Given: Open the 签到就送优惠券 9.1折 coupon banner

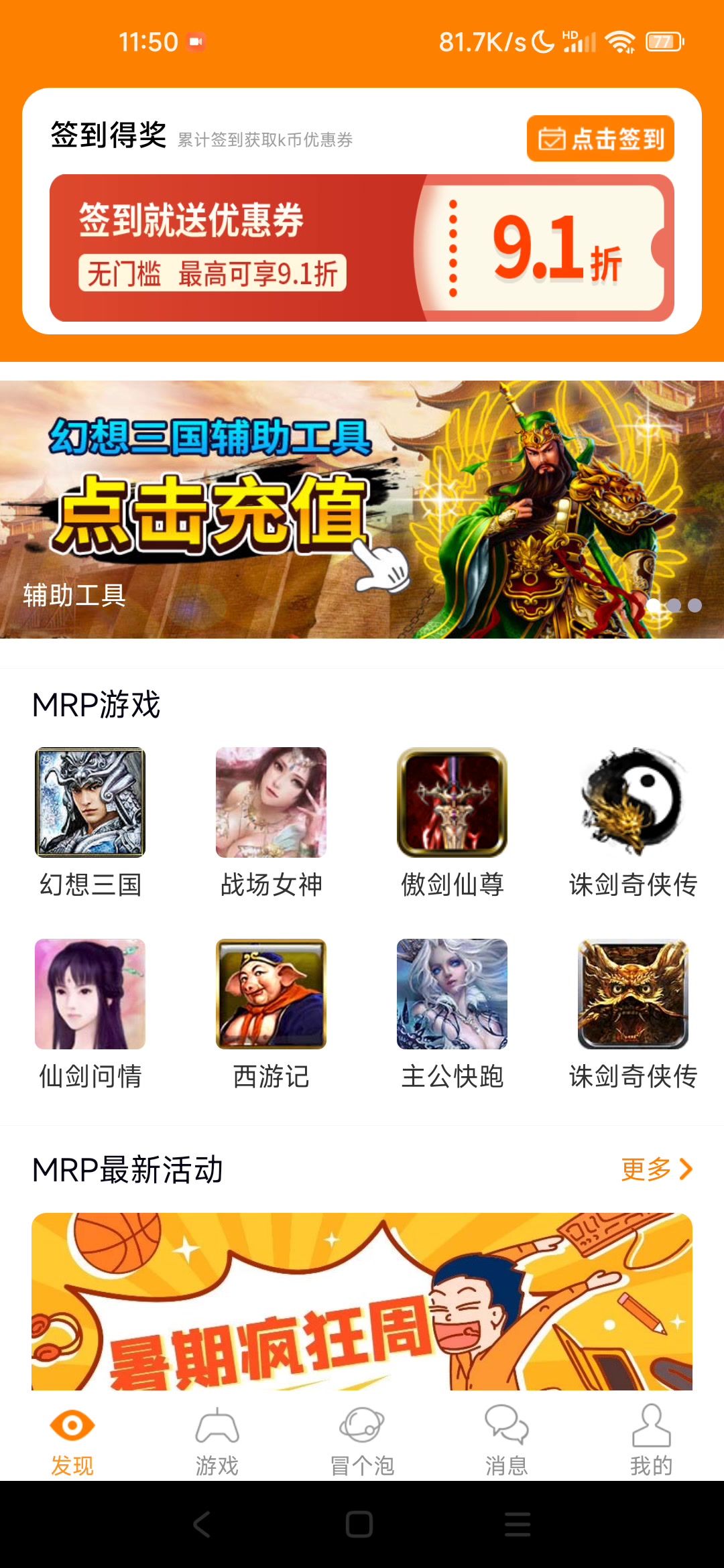Looking at the screenshot, I should 361,248.
